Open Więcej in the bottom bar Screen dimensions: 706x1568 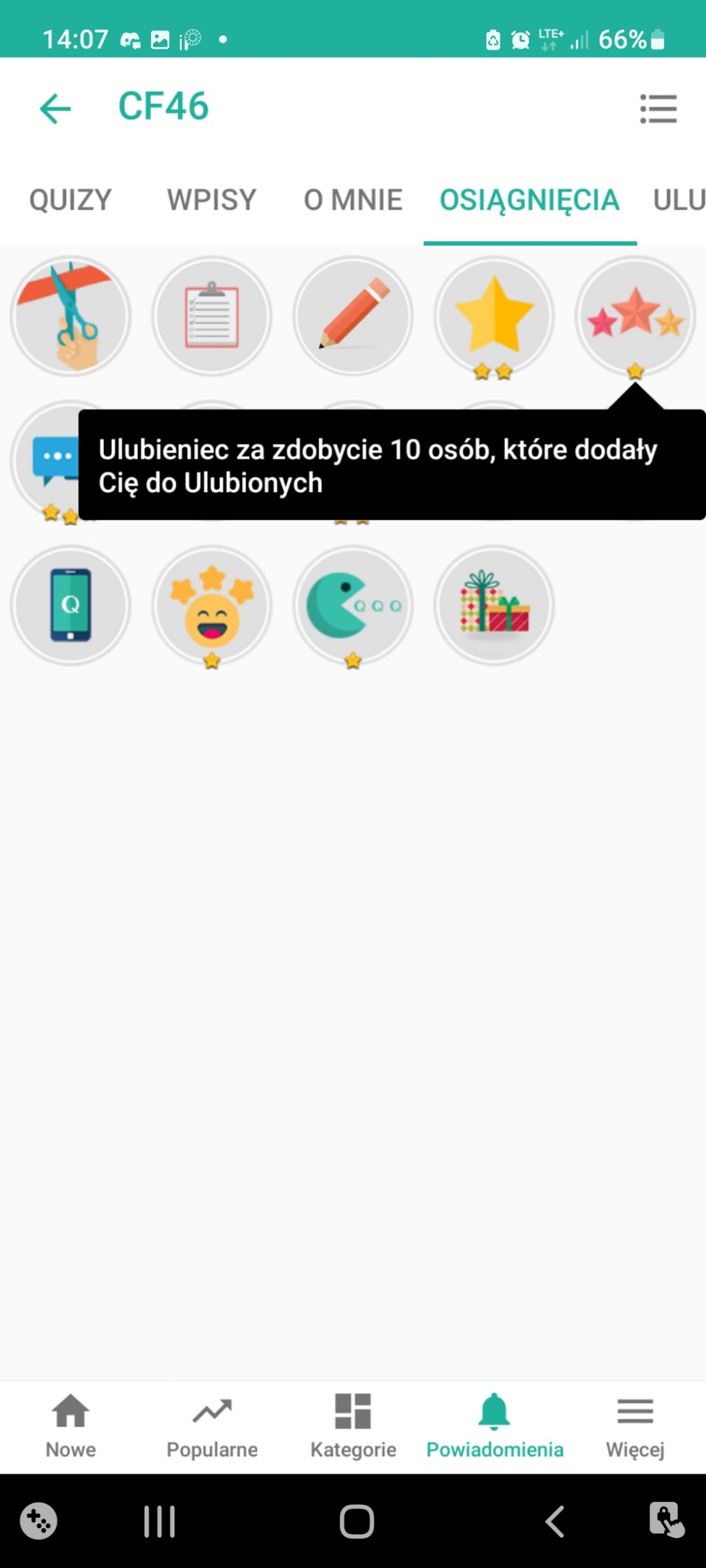(635, 1426)
